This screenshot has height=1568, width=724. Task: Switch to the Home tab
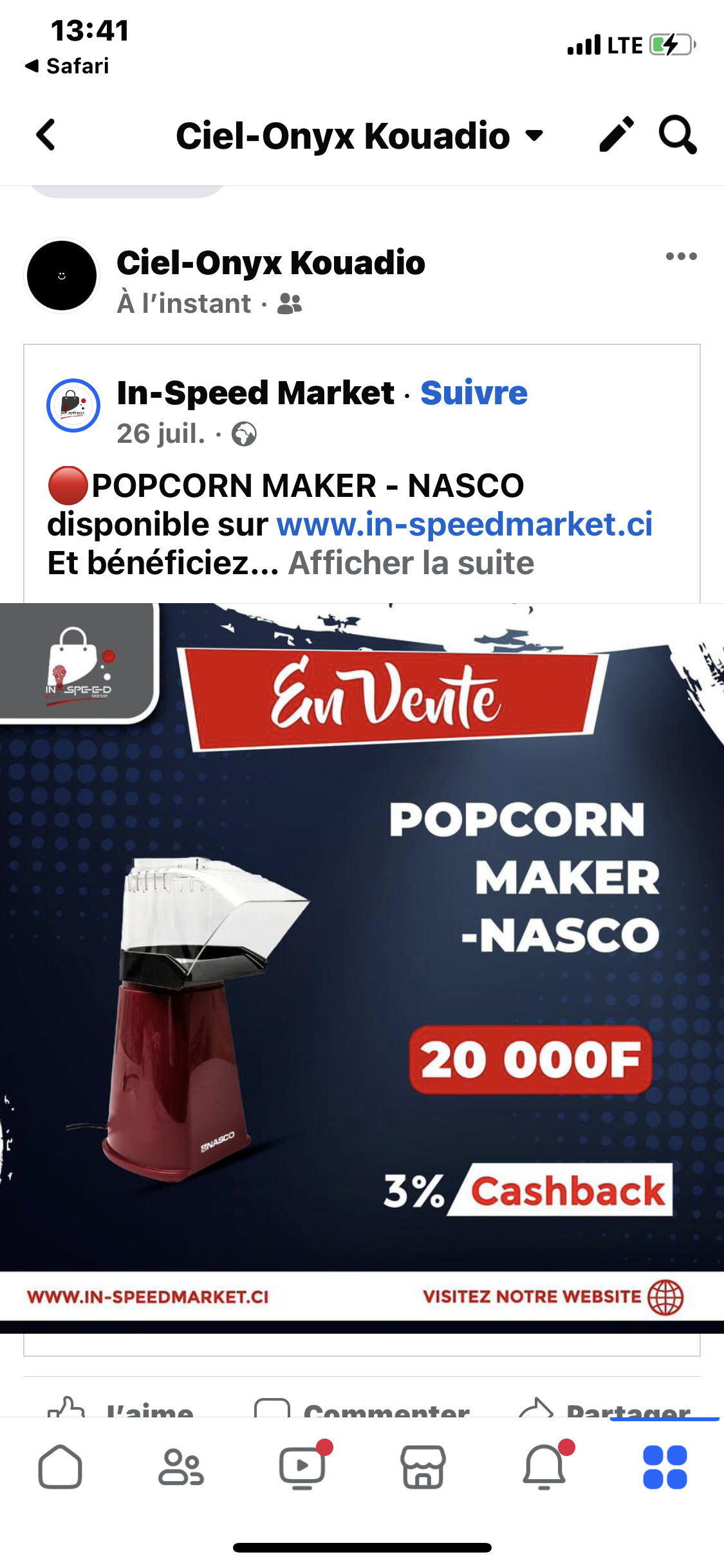(x=60, y=1467)
